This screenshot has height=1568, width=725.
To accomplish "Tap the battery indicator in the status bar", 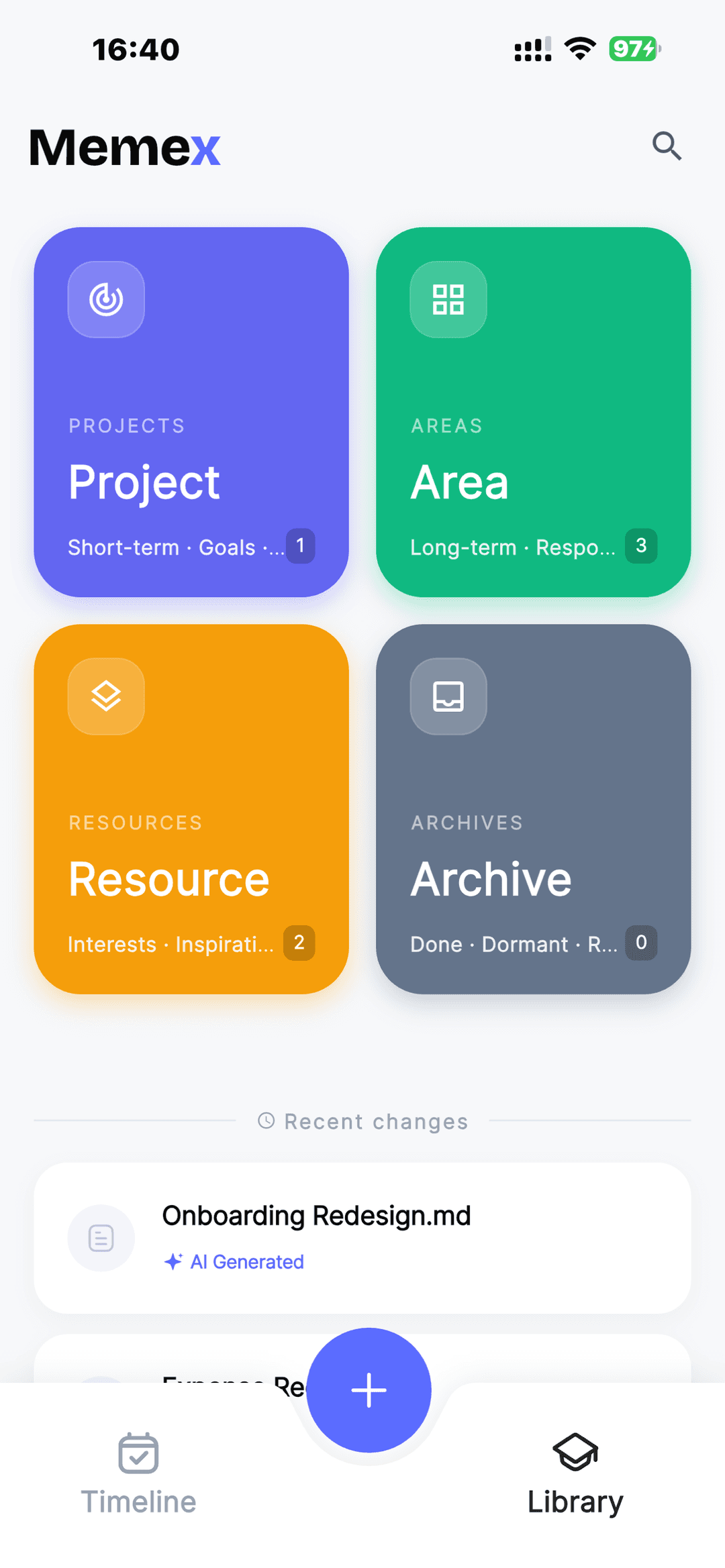I will tap(632, 49).
